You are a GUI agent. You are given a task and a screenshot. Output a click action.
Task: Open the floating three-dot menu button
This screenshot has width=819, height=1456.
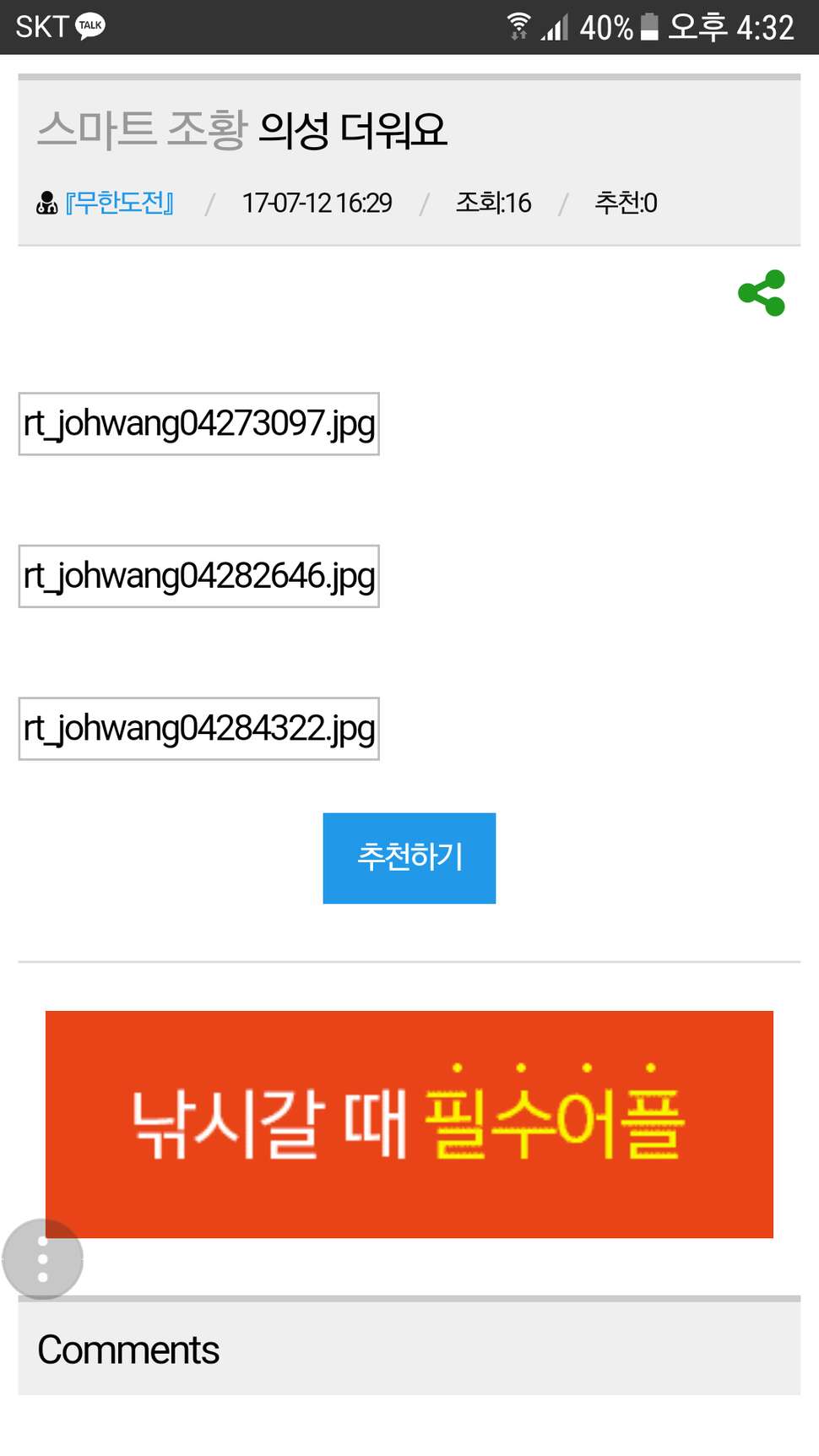coord(43,1259)
